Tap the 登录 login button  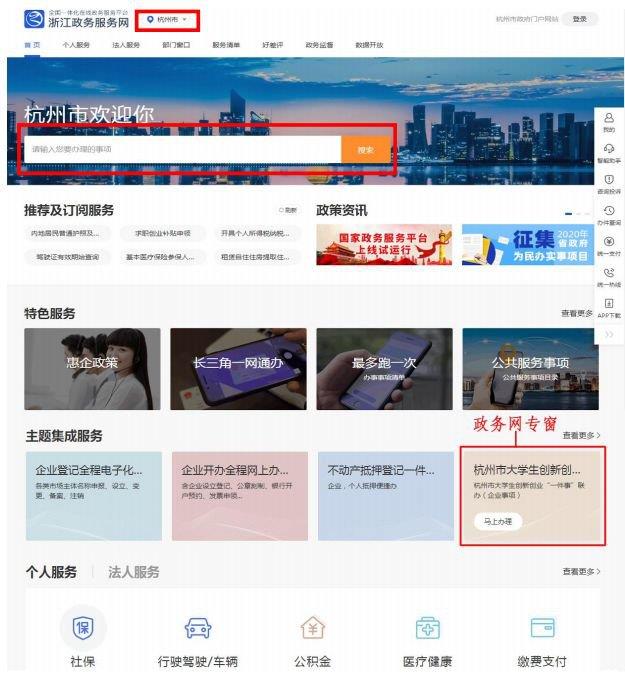(579, 19)
